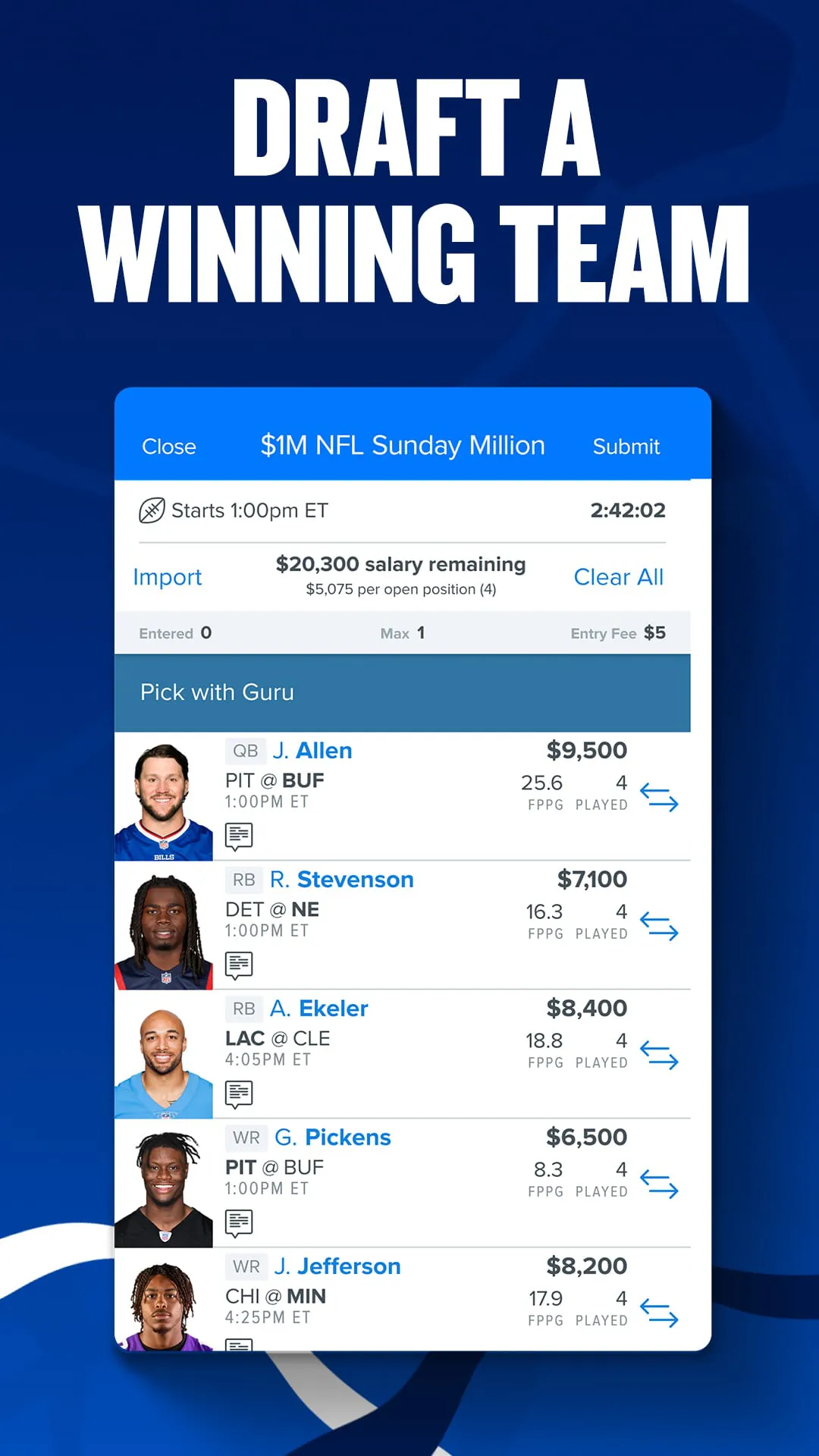Screen dimensions: 819x1456
Task: View R. Stevenson's news via the note icon
Action: (239, 965)
